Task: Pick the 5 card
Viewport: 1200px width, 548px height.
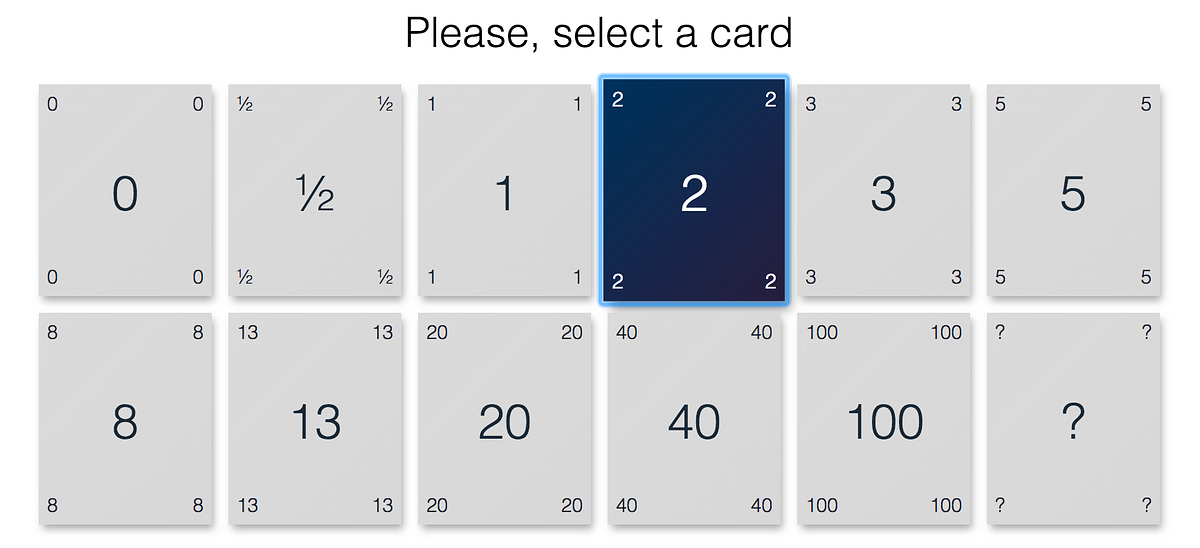Action: click(1073, 190)
